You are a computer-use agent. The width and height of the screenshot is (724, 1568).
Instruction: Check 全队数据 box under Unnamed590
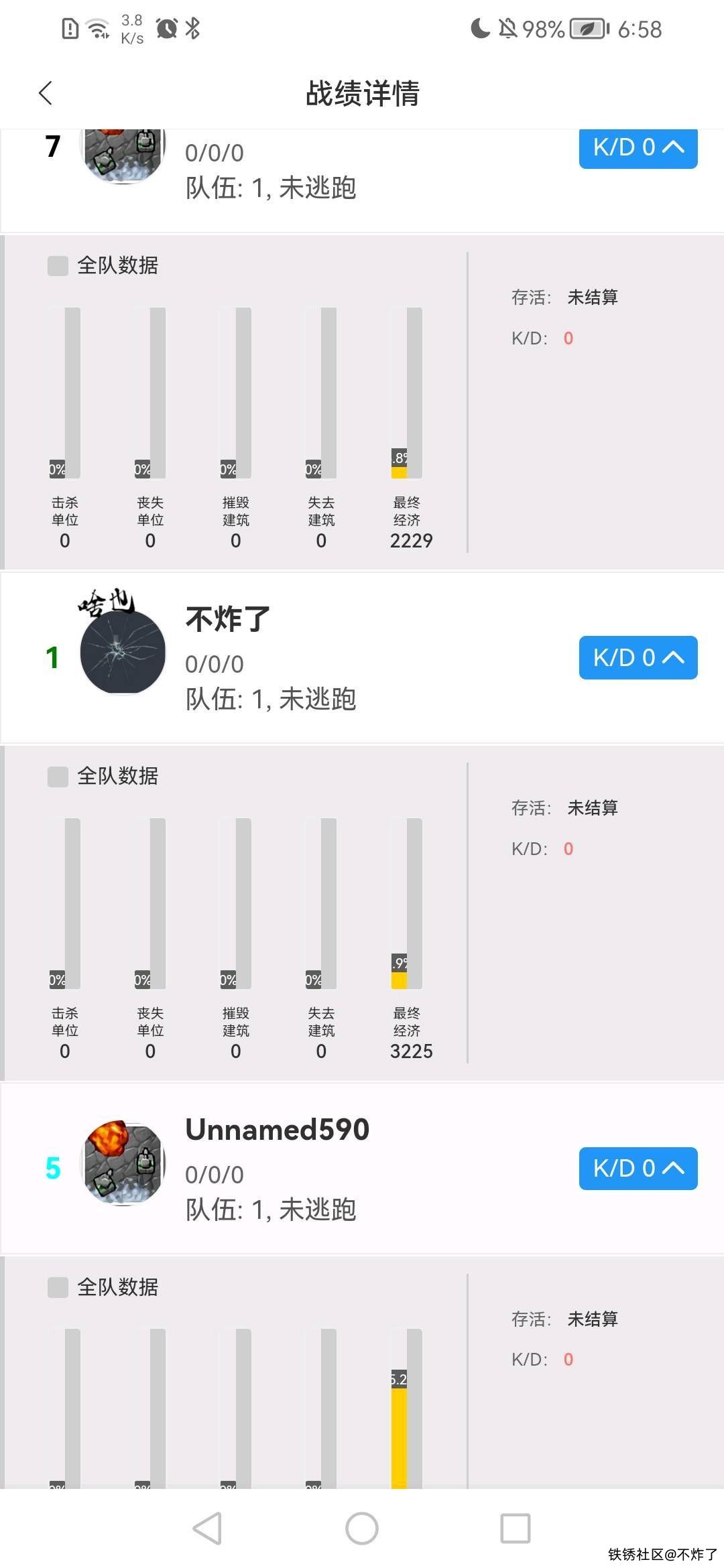pyautogui.click(x=58, y=1287)
